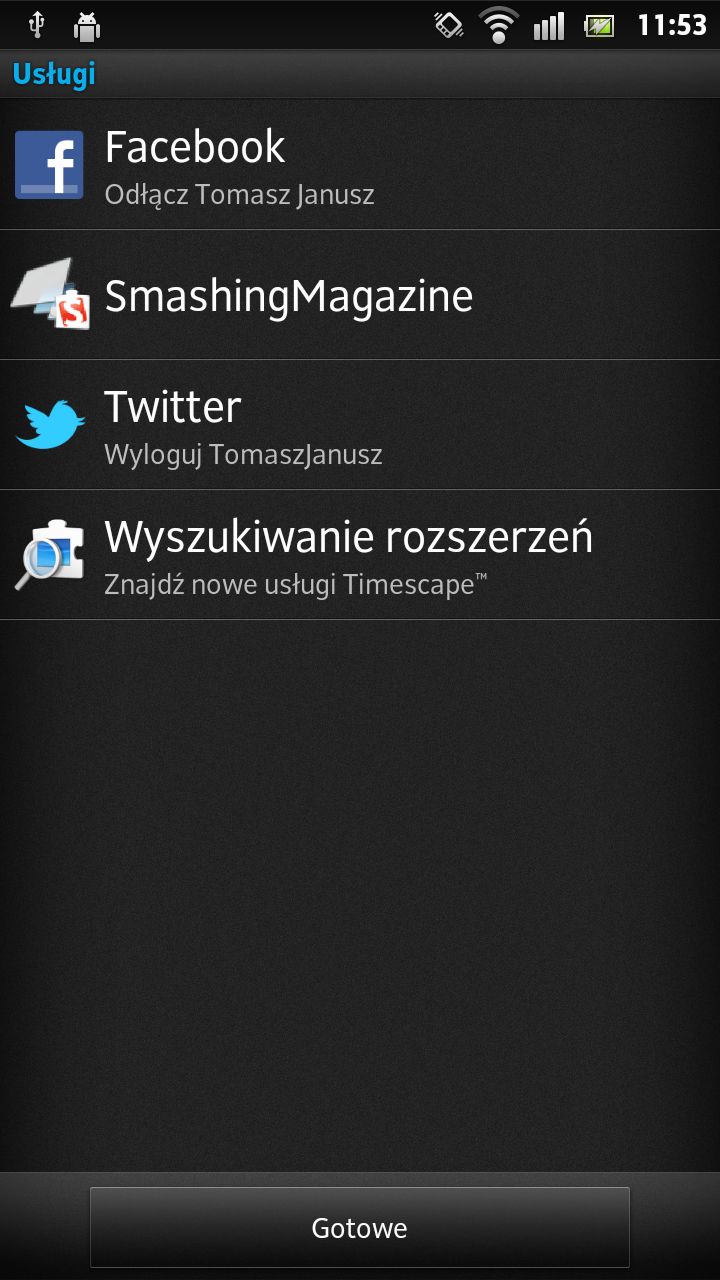Open Wyszukiwanie rozszerzeń to find extensions
This screenshot has width=720, height=1280.
point(360,555)
